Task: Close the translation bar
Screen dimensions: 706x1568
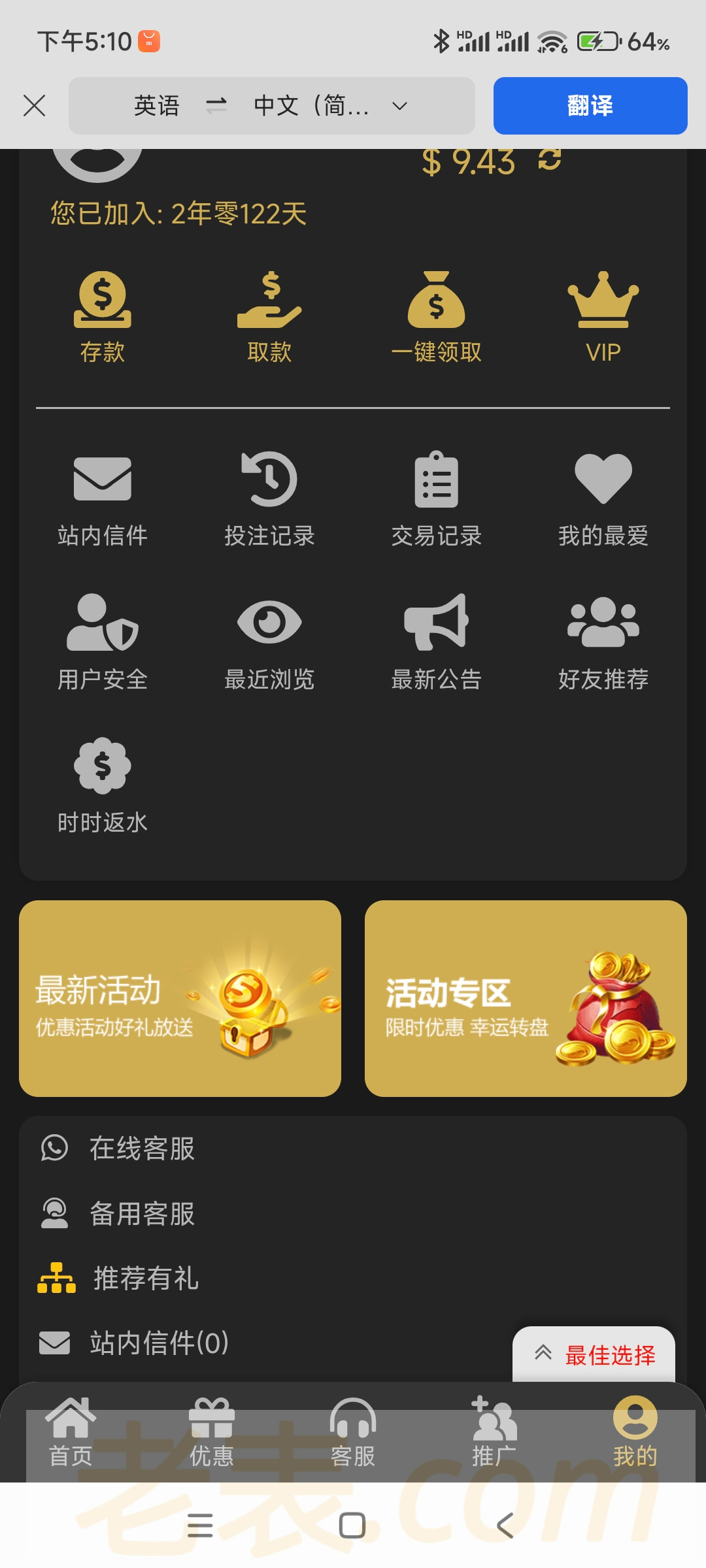Action: point(34,105)
